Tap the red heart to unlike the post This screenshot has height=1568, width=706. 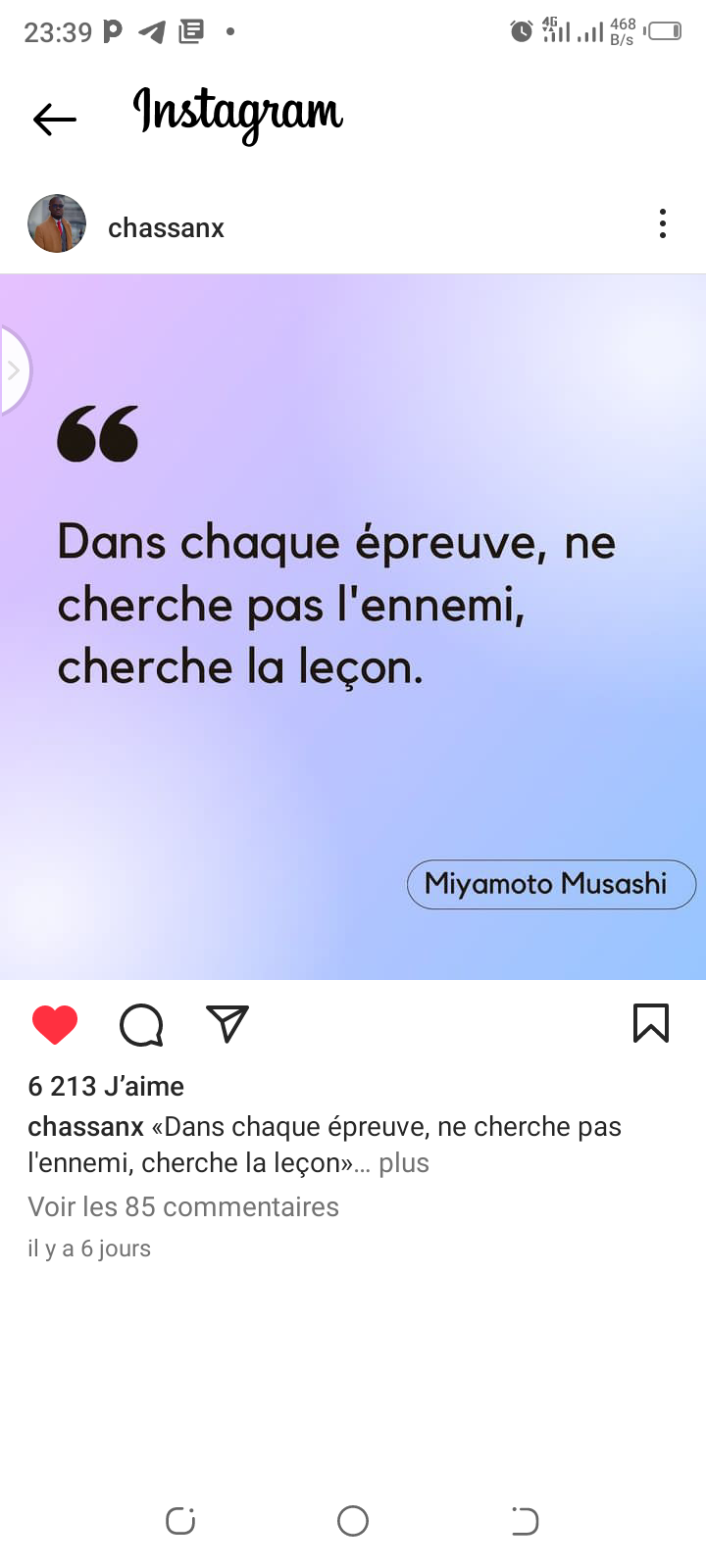[55, 1025]
